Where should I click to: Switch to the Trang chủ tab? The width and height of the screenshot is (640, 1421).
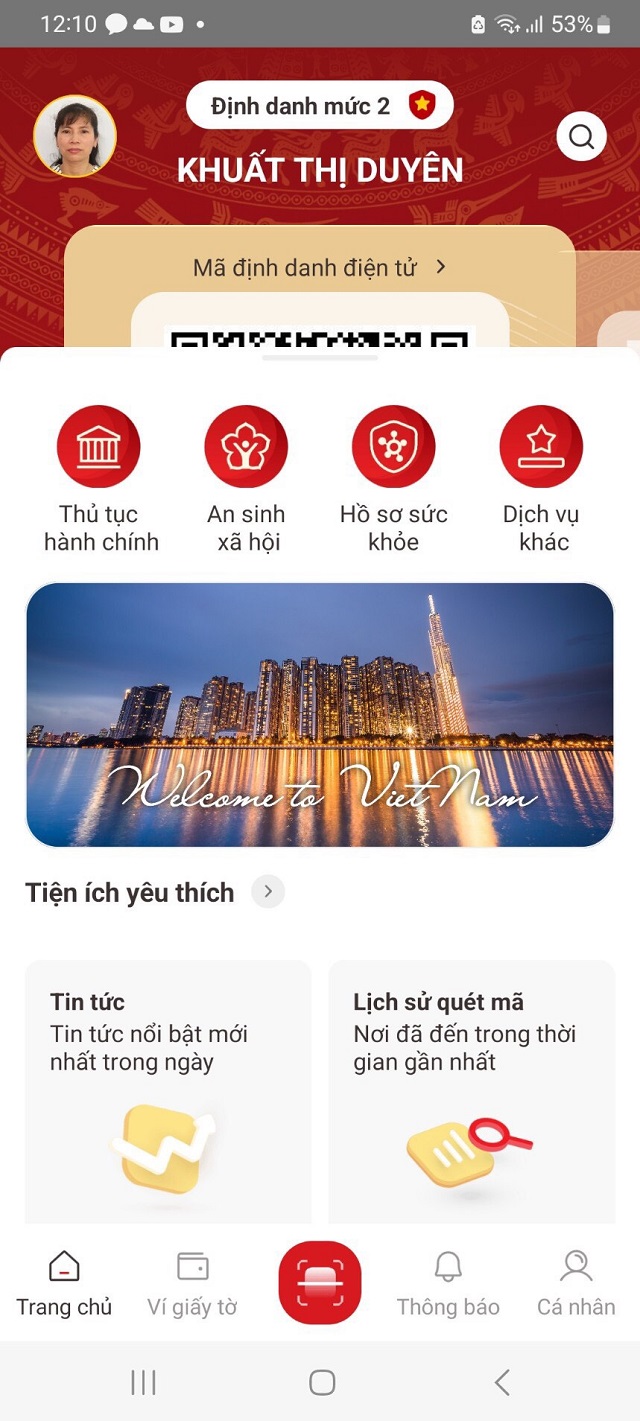(64, 1284)
